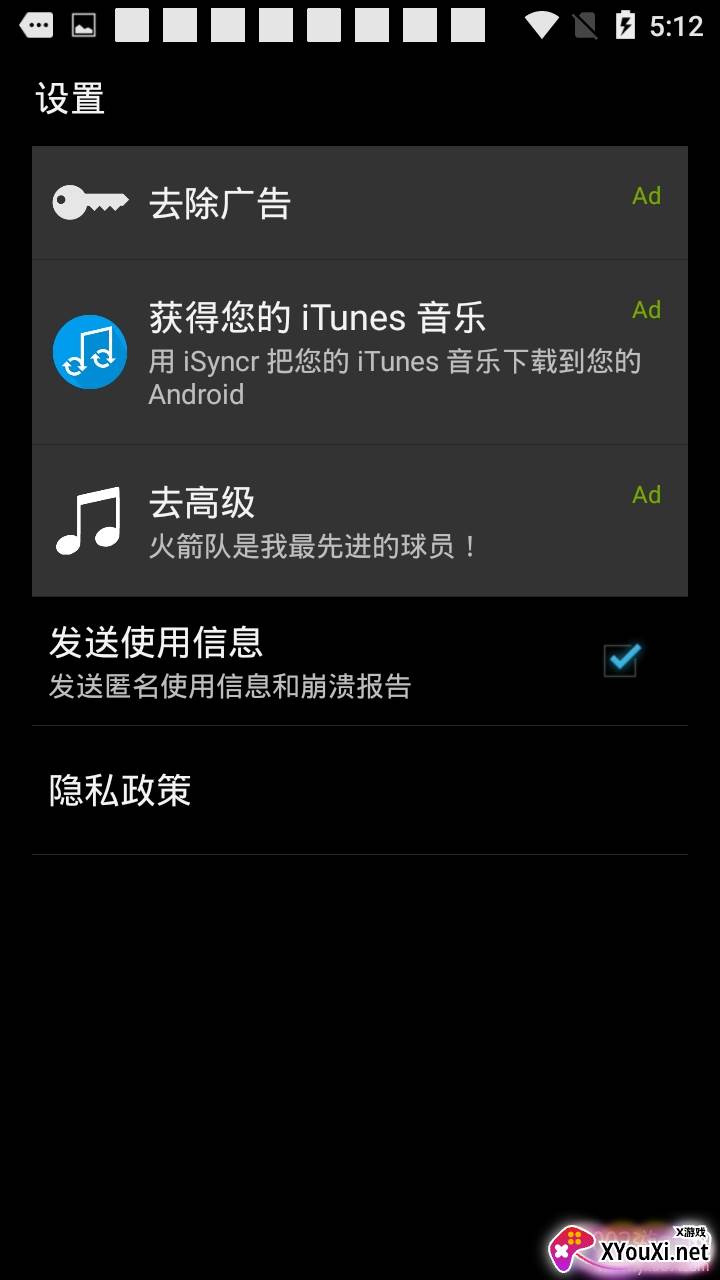The image size is (720, 1280).
Task: Uncheck the 发送使用信息 checkbox
Action: (621, 661)
